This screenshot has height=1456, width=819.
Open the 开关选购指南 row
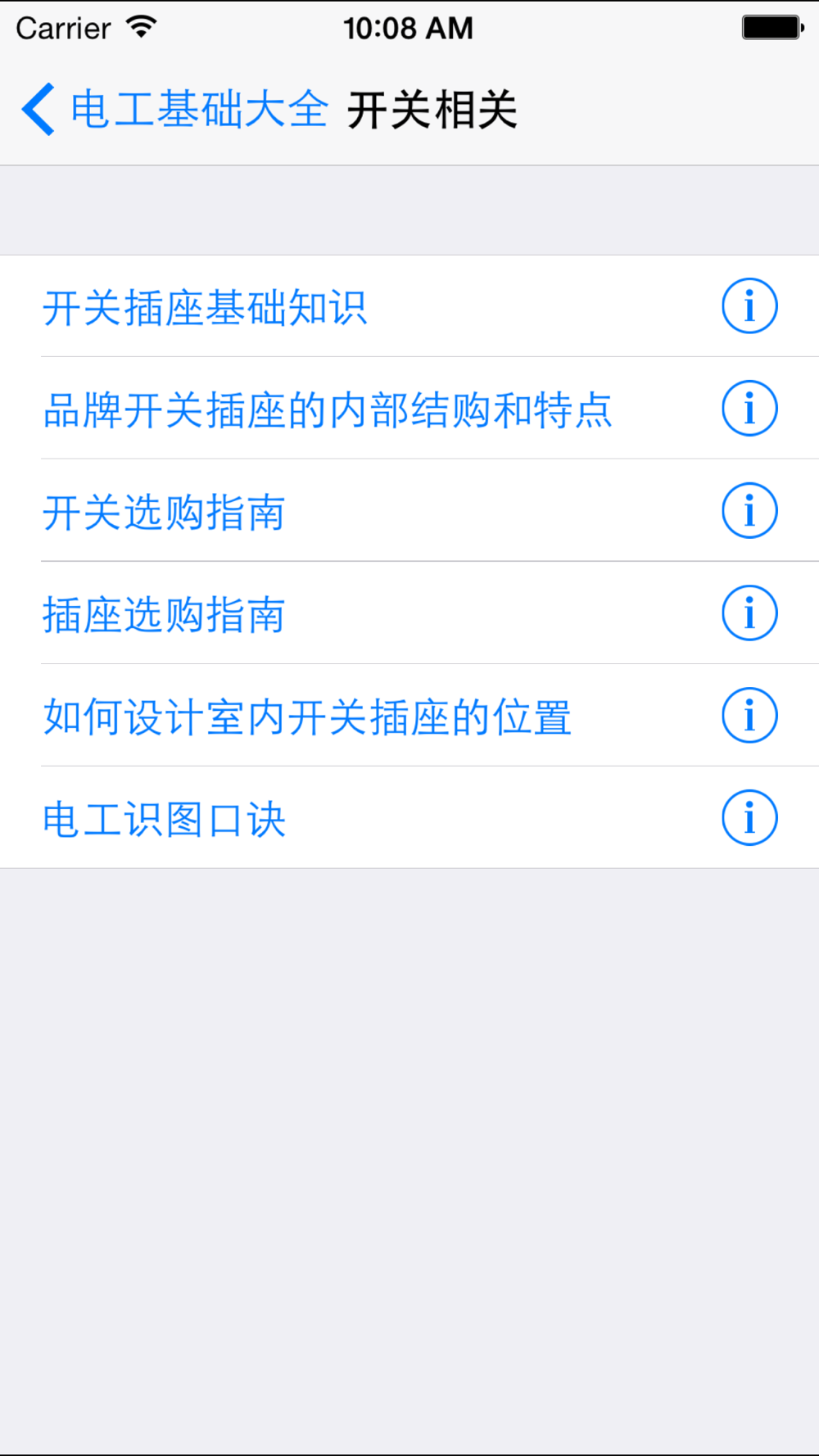409,511
